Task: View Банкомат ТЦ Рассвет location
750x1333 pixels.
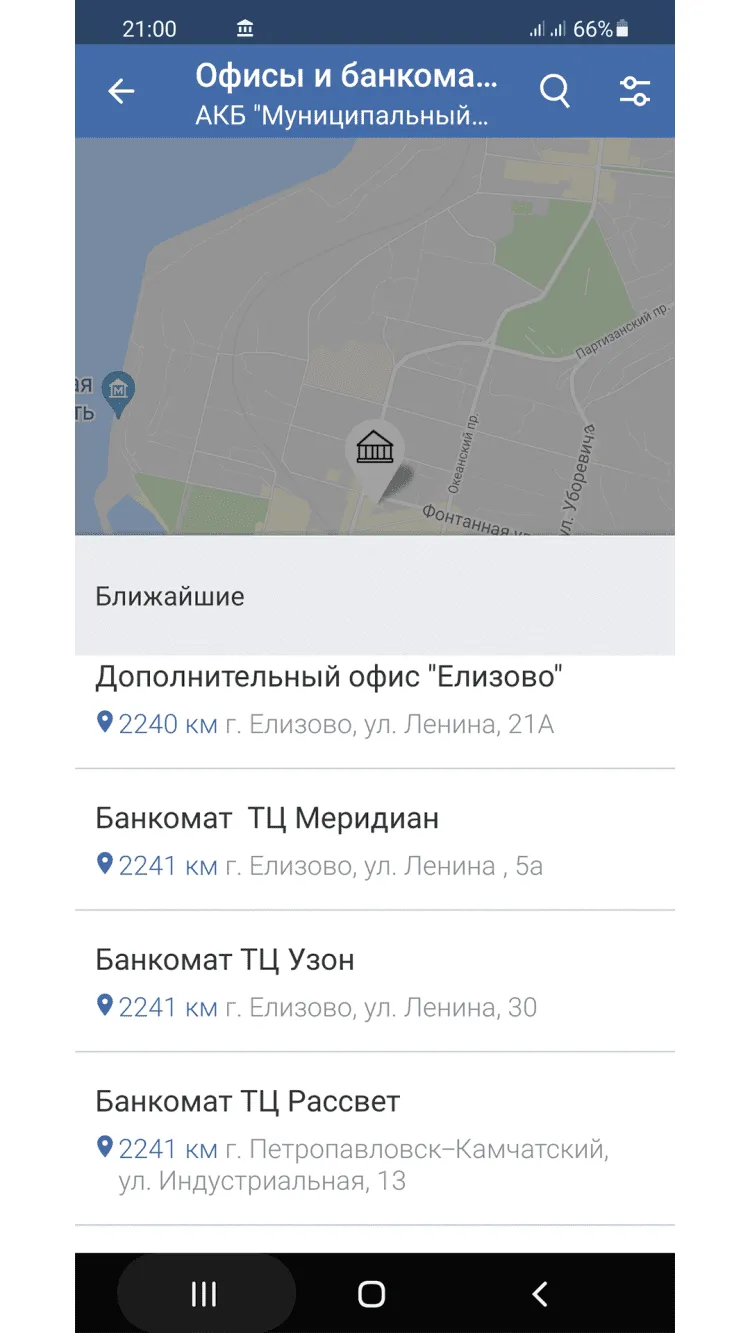Action: click(x=374, y=1138)
